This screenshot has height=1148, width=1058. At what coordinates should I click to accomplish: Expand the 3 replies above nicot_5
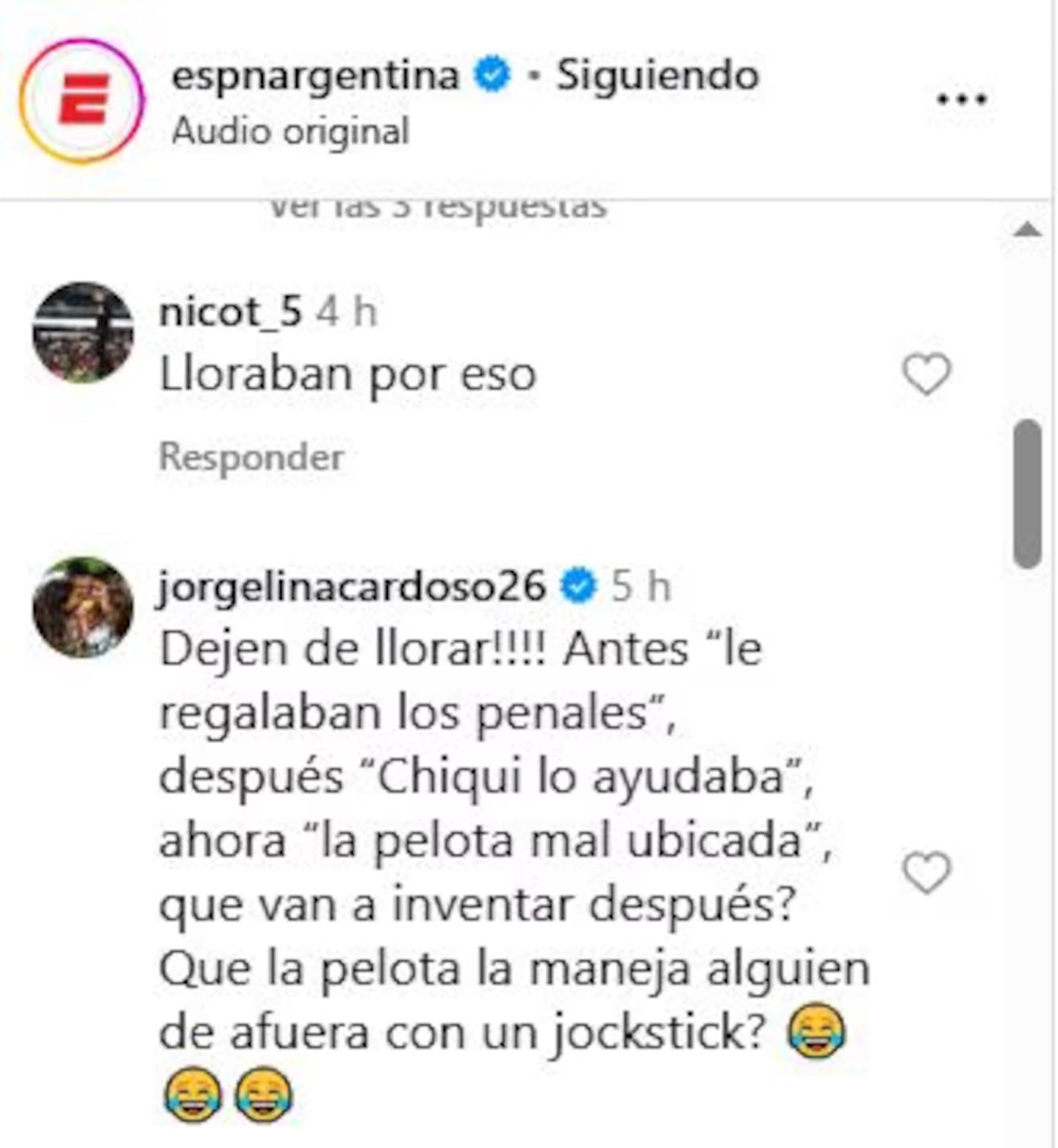[x=438, y=208]
